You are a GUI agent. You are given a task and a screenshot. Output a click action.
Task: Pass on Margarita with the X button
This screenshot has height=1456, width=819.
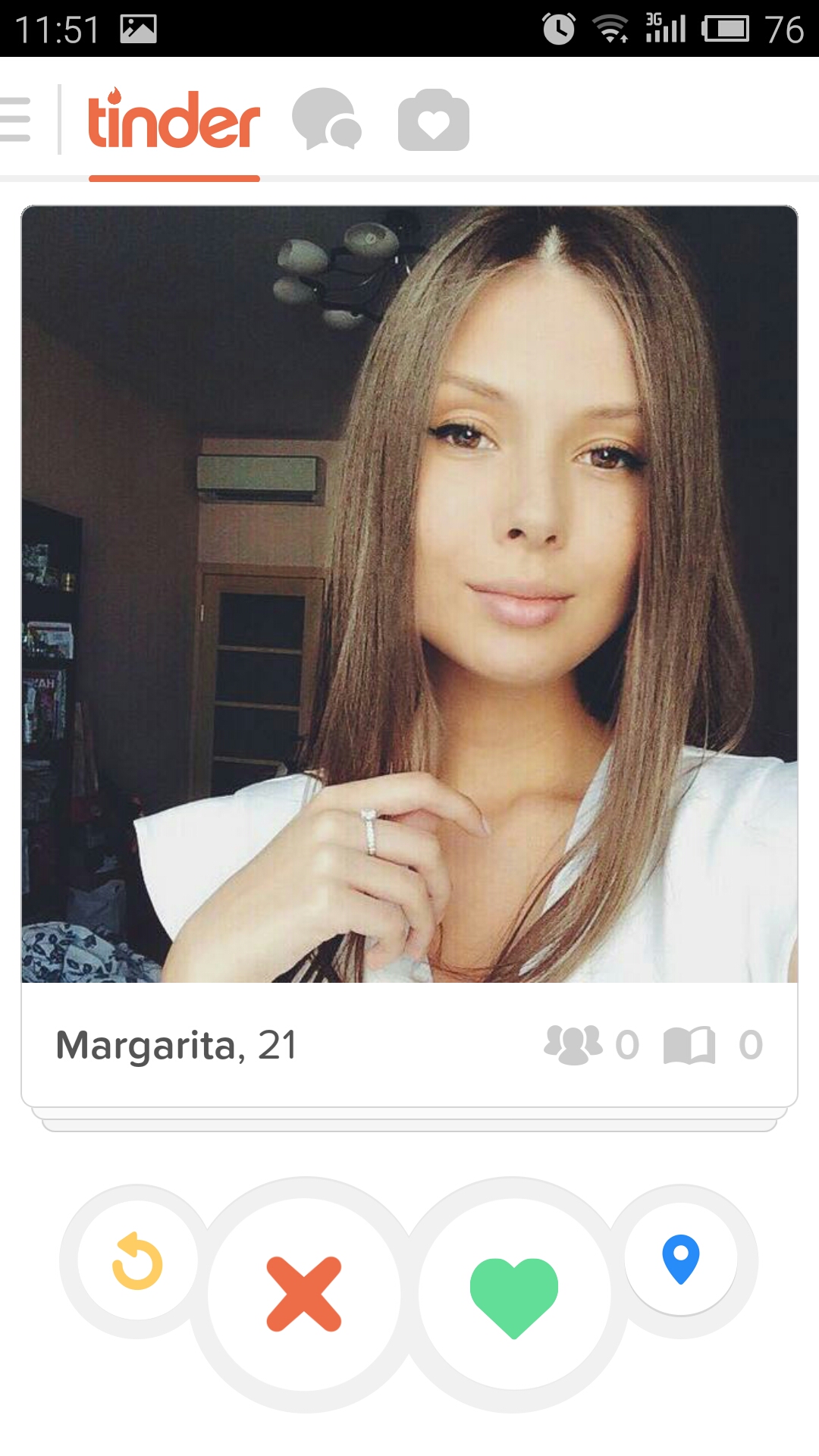304,1294
